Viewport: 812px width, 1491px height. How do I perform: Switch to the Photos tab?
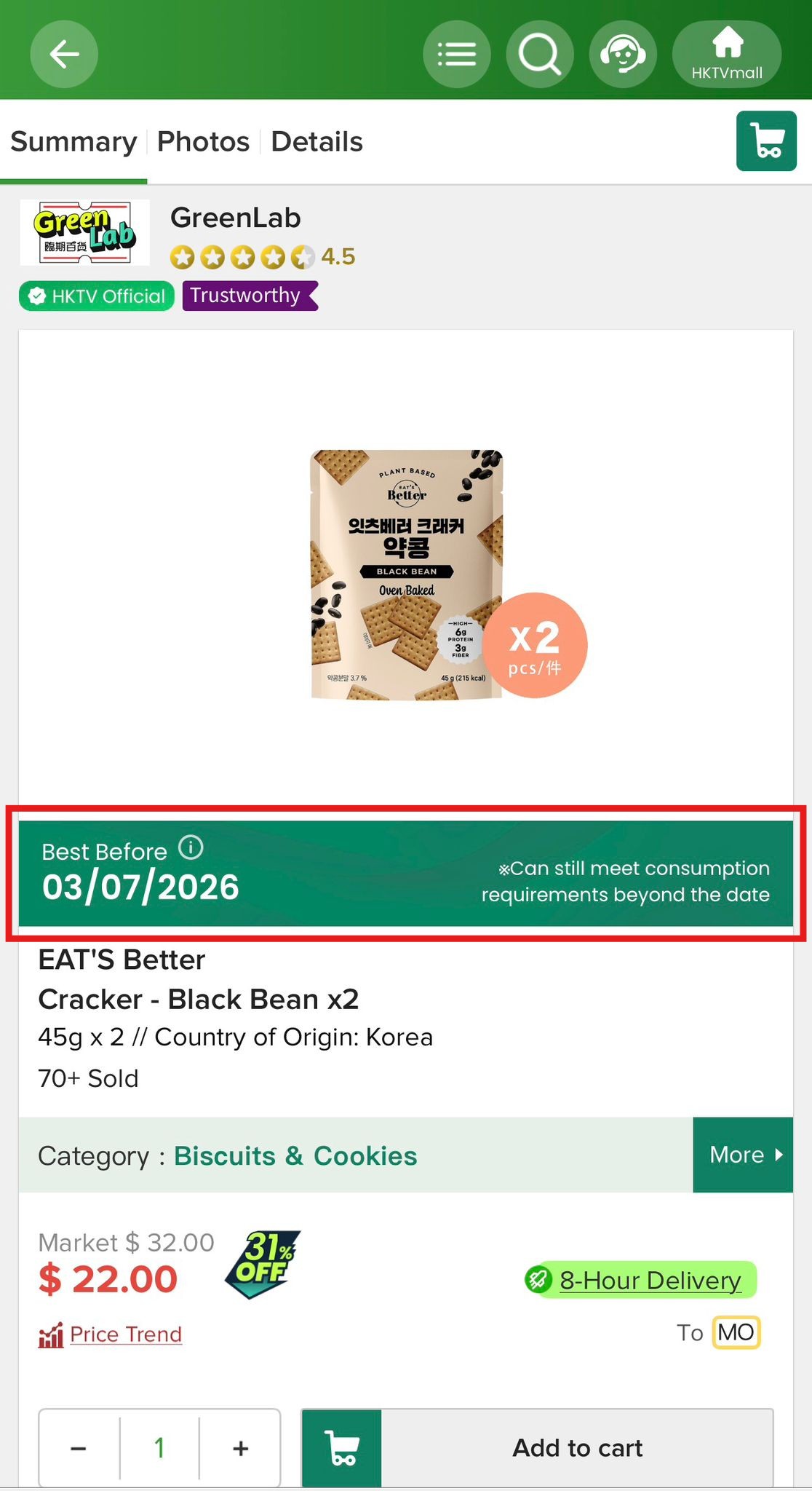click(x=203, y=141)
